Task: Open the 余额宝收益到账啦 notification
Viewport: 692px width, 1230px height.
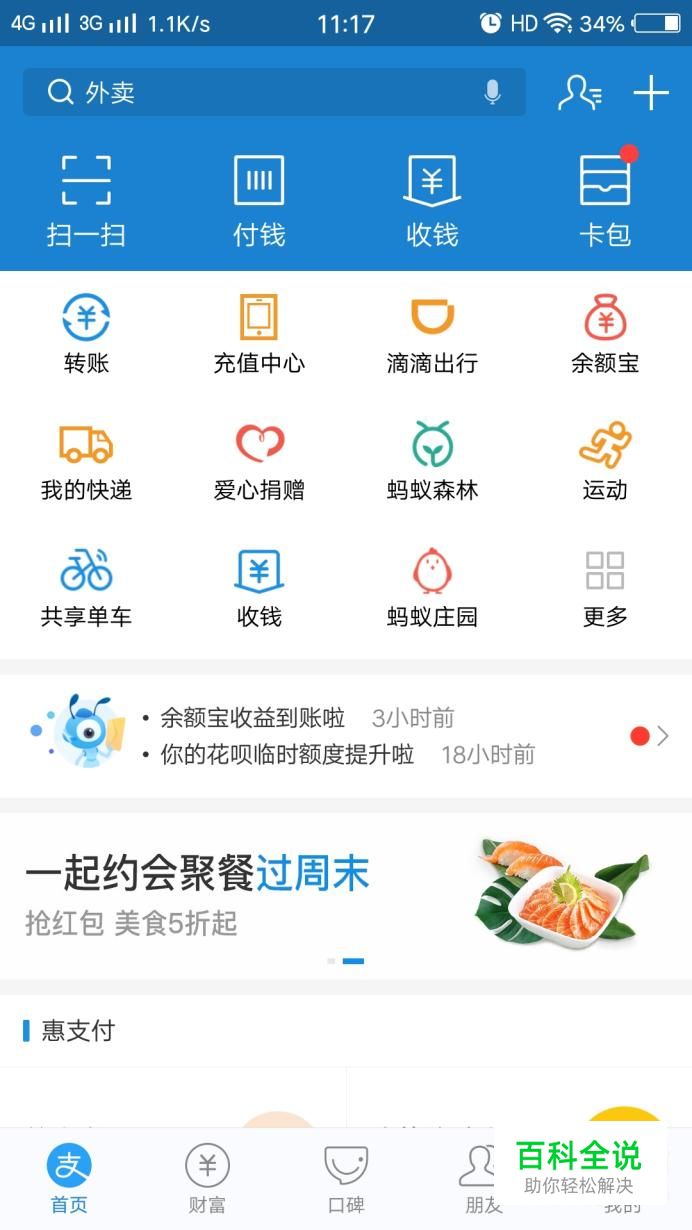Action: click(253, 718)
